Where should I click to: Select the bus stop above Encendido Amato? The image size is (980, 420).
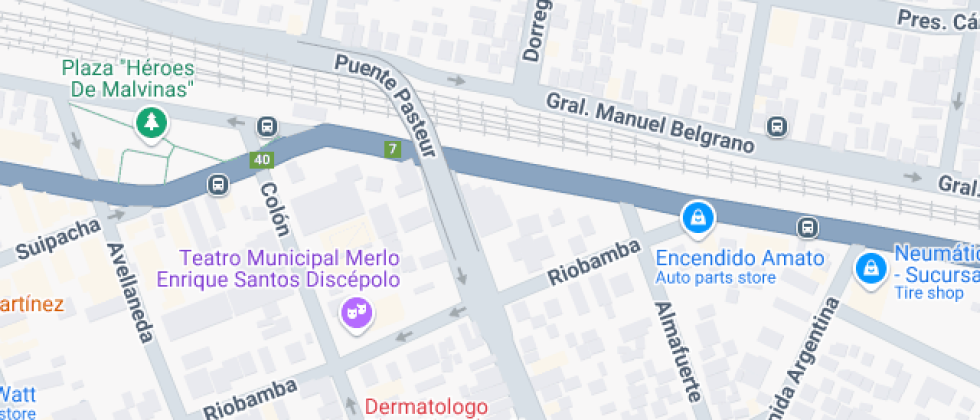(x=806, y=227)
